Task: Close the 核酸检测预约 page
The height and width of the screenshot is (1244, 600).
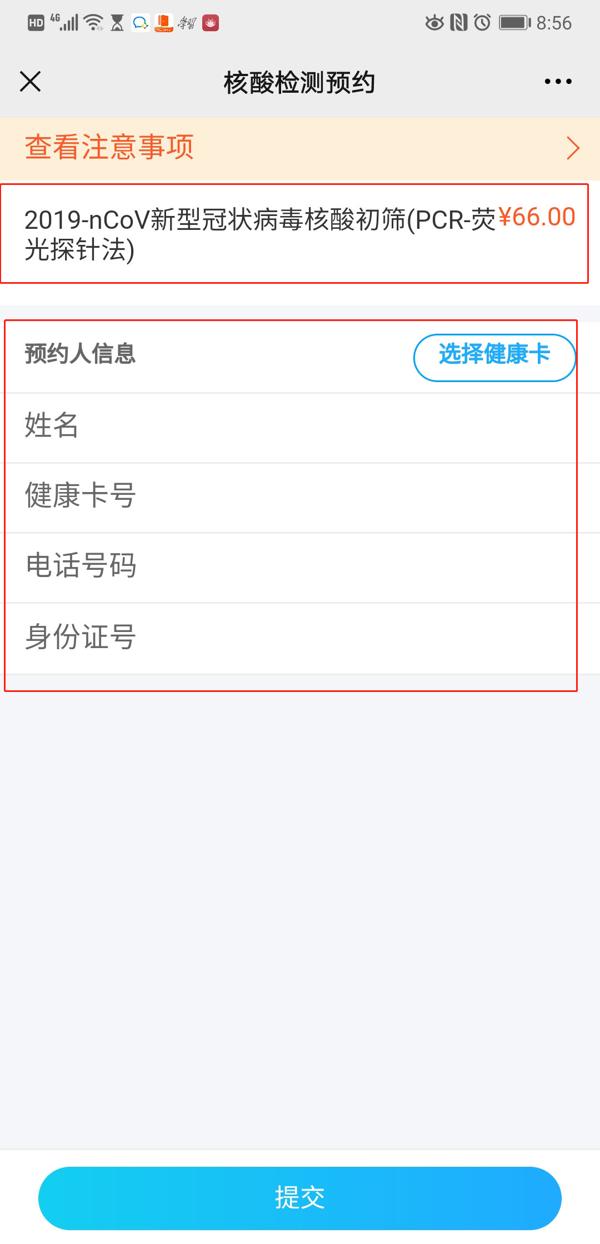Action: (x=31, y=82)
